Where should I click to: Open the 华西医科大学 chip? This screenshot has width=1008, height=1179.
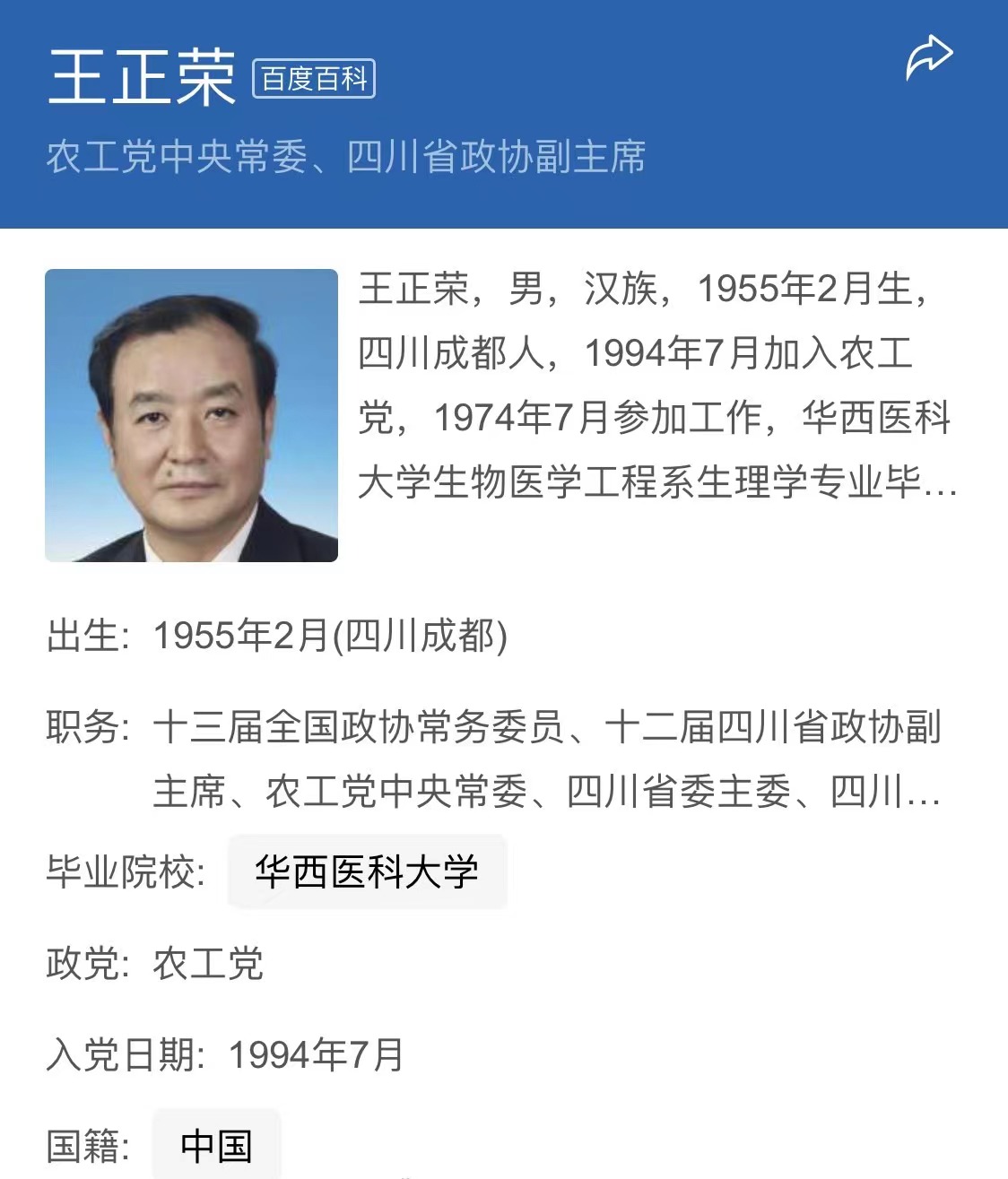(367, 872)
